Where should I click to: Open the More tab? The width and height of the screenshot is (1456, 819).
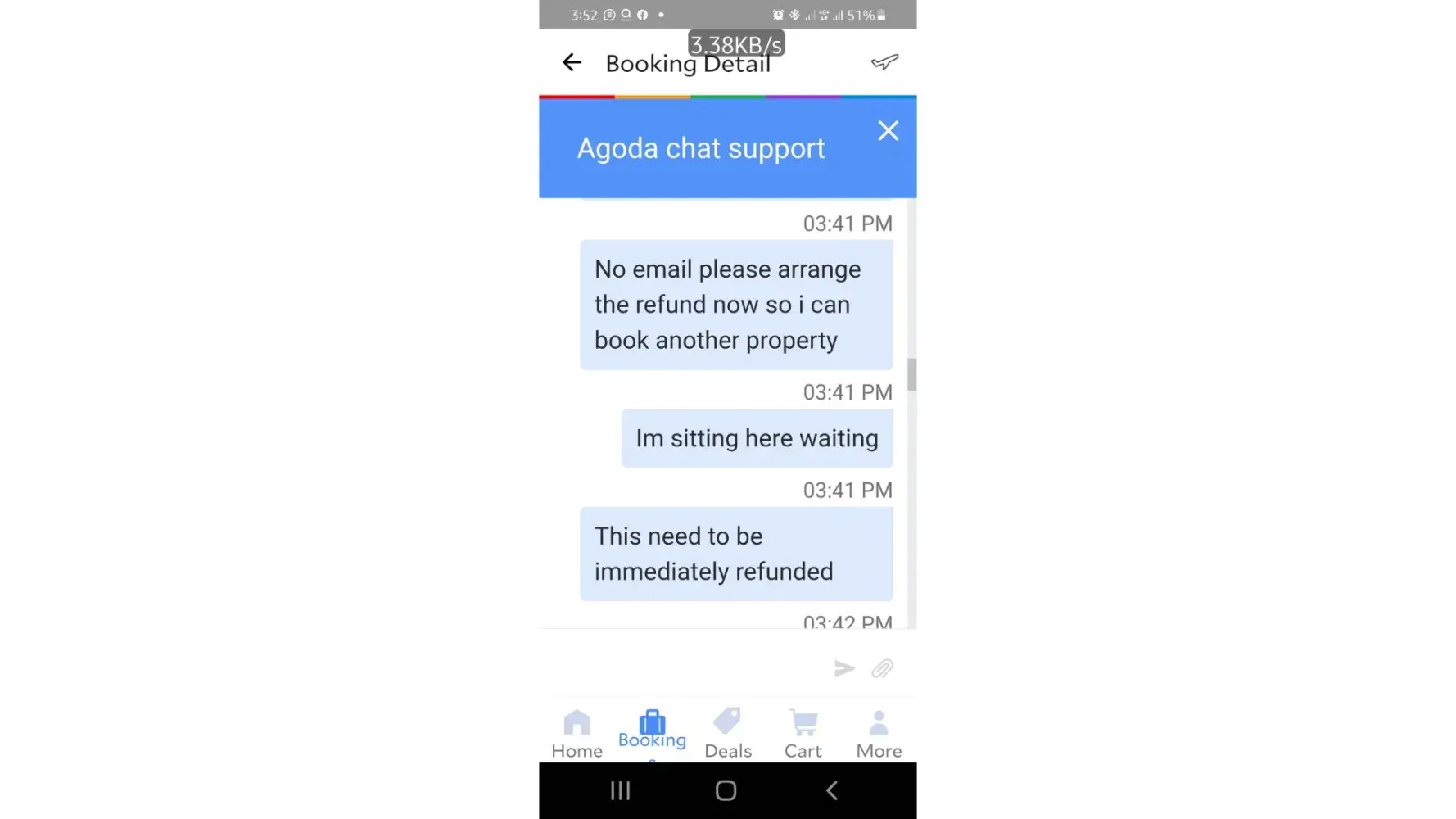pos(879,734)
